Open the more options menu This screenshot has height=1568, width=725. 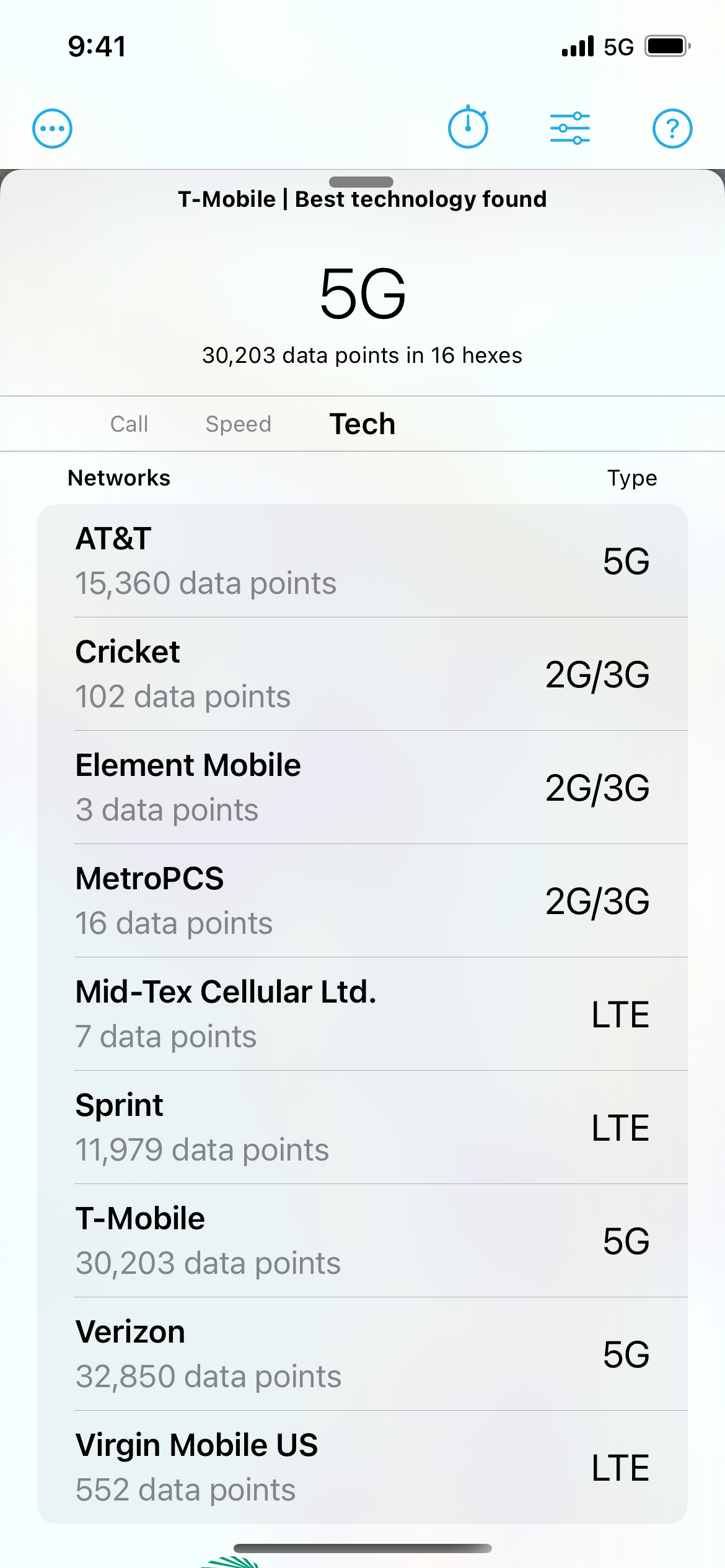51,128
